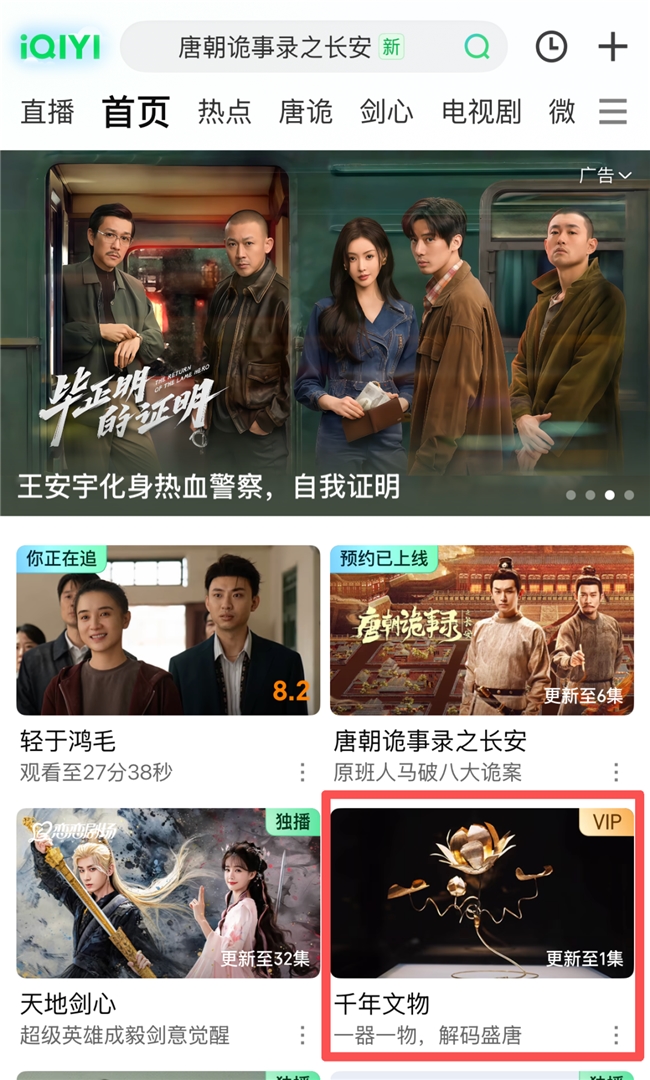Expand the 广告 dropdown on the banner
This screenshot has width=650, height=1080.
pos(606,175)
